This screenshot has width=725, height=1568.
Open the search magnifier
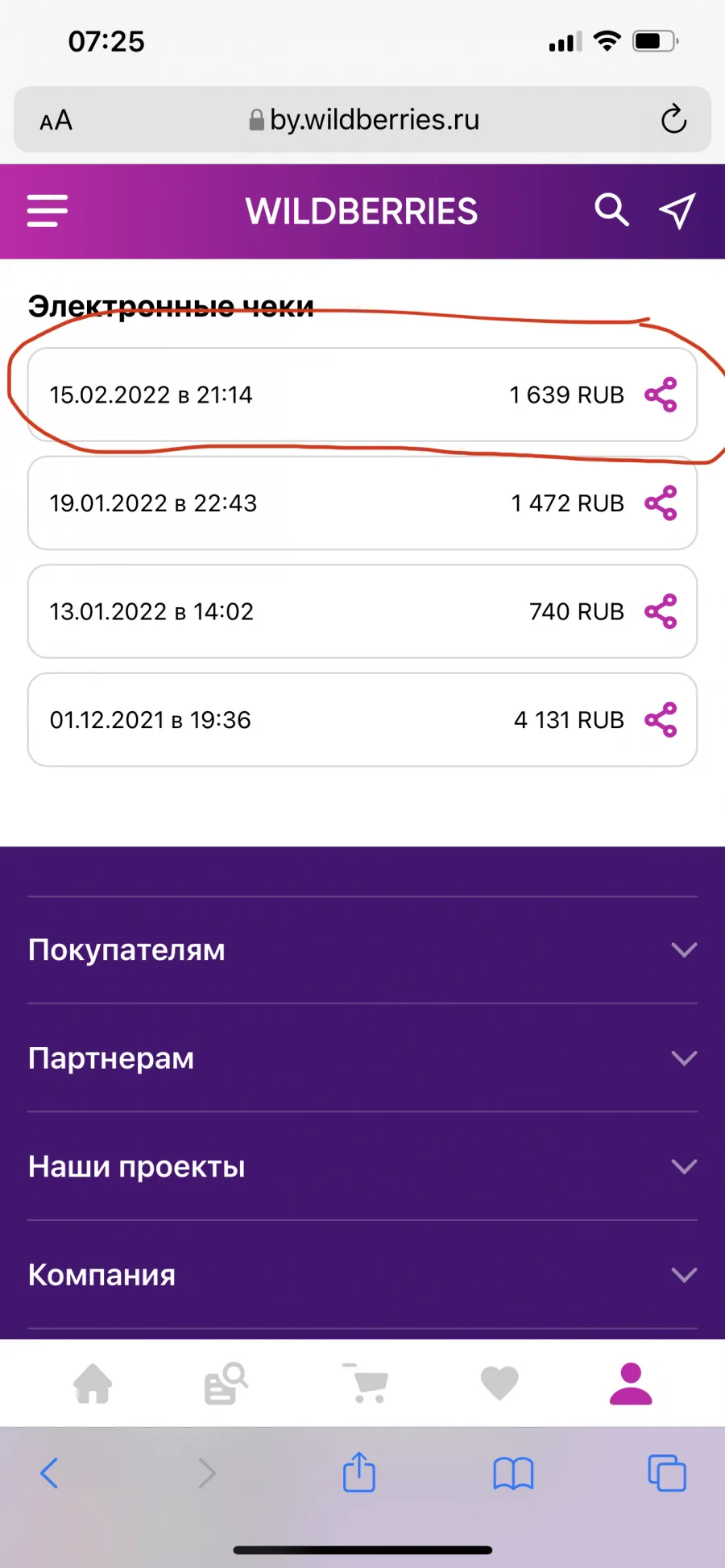pos(611,210)
